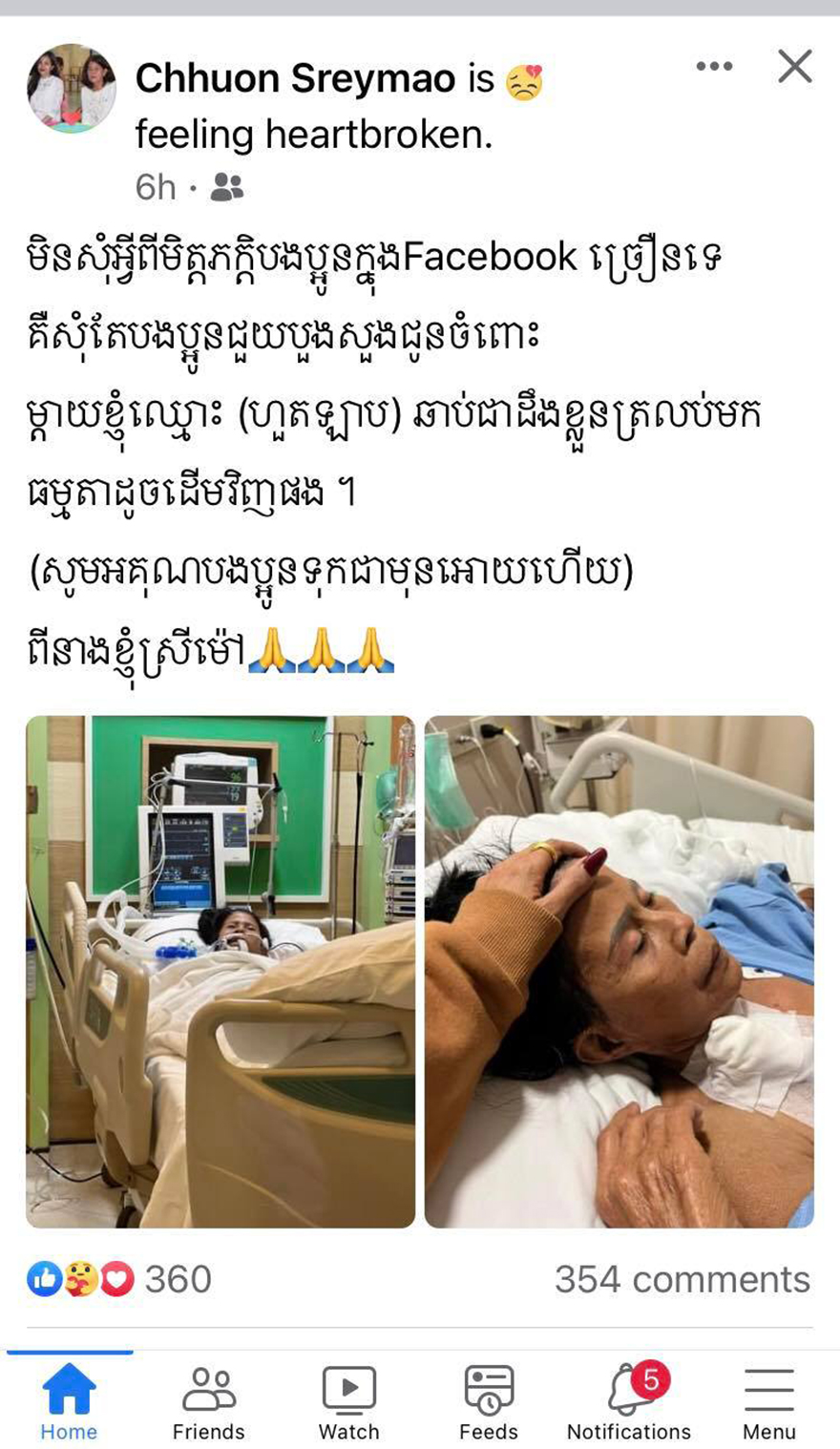
Task: Open the 354 comments
Action: click(x=682, y=1279)
